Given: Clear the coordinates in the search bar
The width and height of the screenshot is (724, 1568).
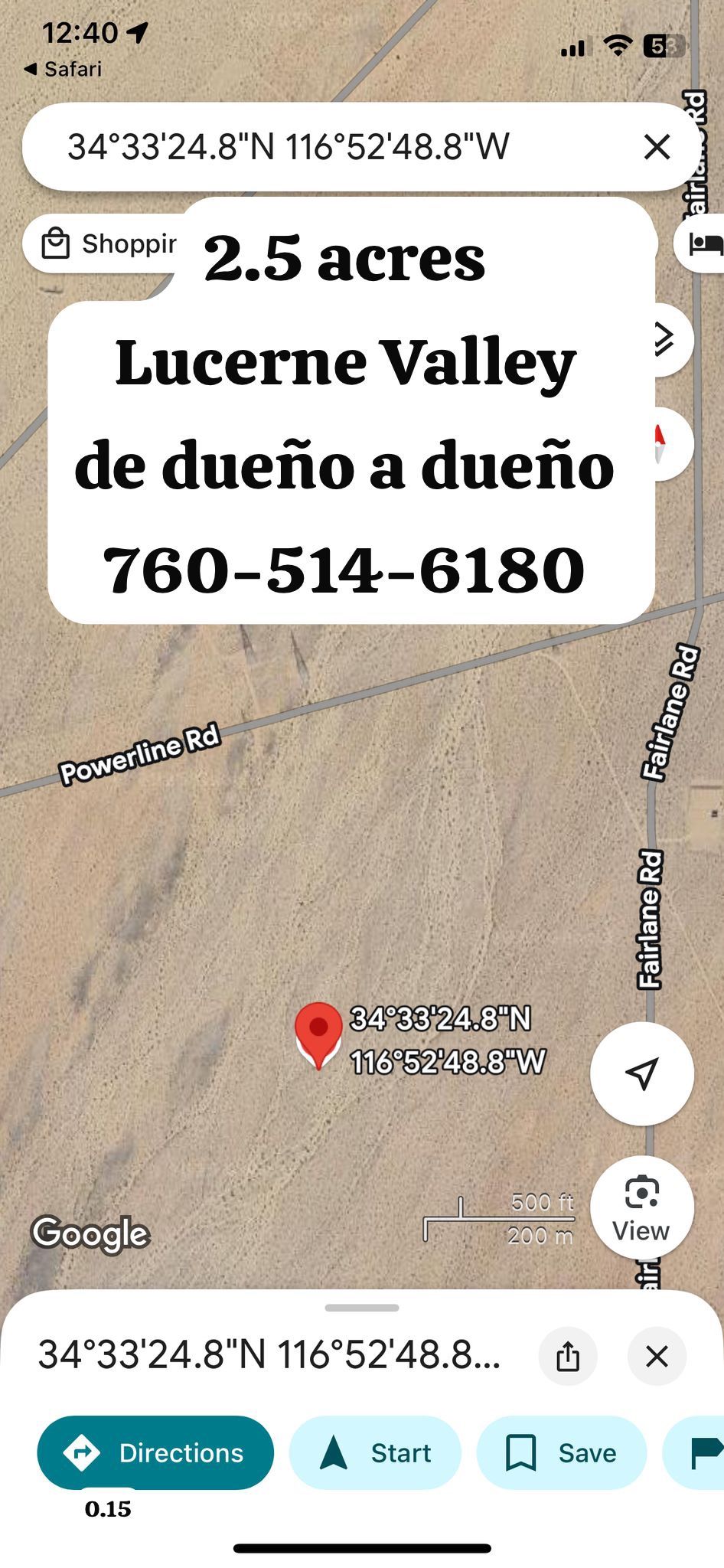Looking at the screenshot, I should pos(657,146).
